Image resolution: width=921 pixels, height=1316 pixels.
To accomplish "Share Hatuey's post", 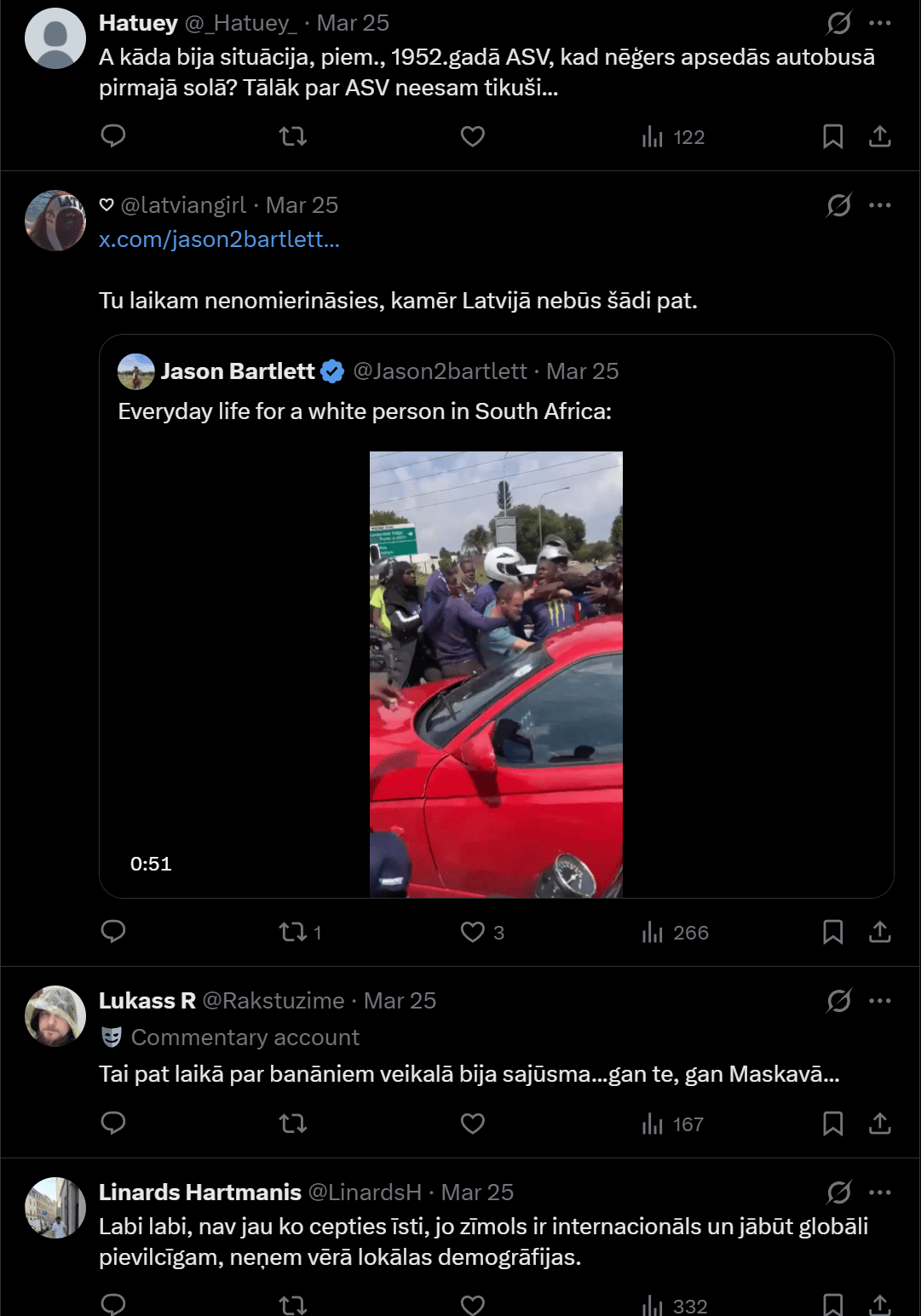I will [x=880, y=136].
